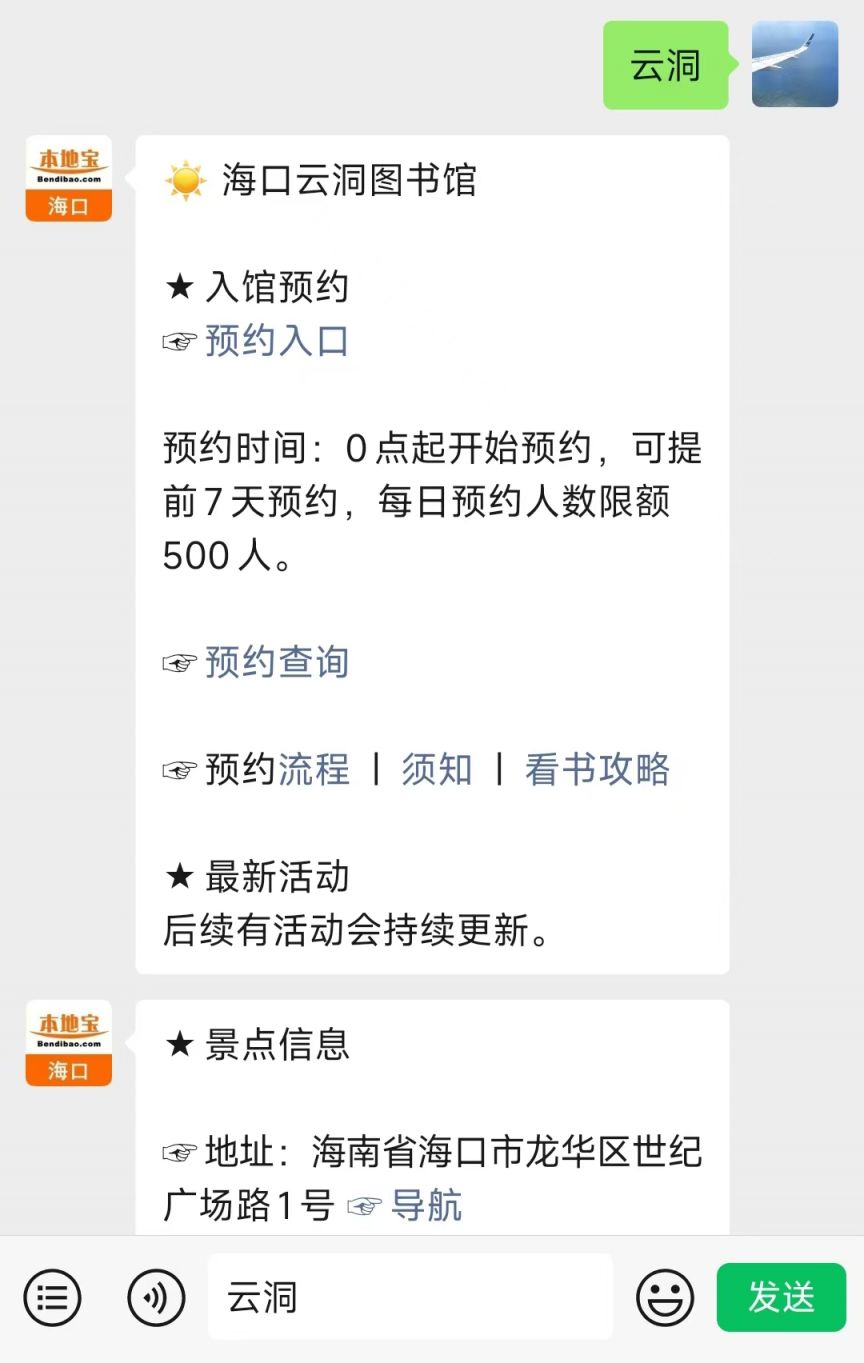This screenshot has height=1363, width=864.
Task: Open the menu list icon
Action: (x=52, y=1298)
